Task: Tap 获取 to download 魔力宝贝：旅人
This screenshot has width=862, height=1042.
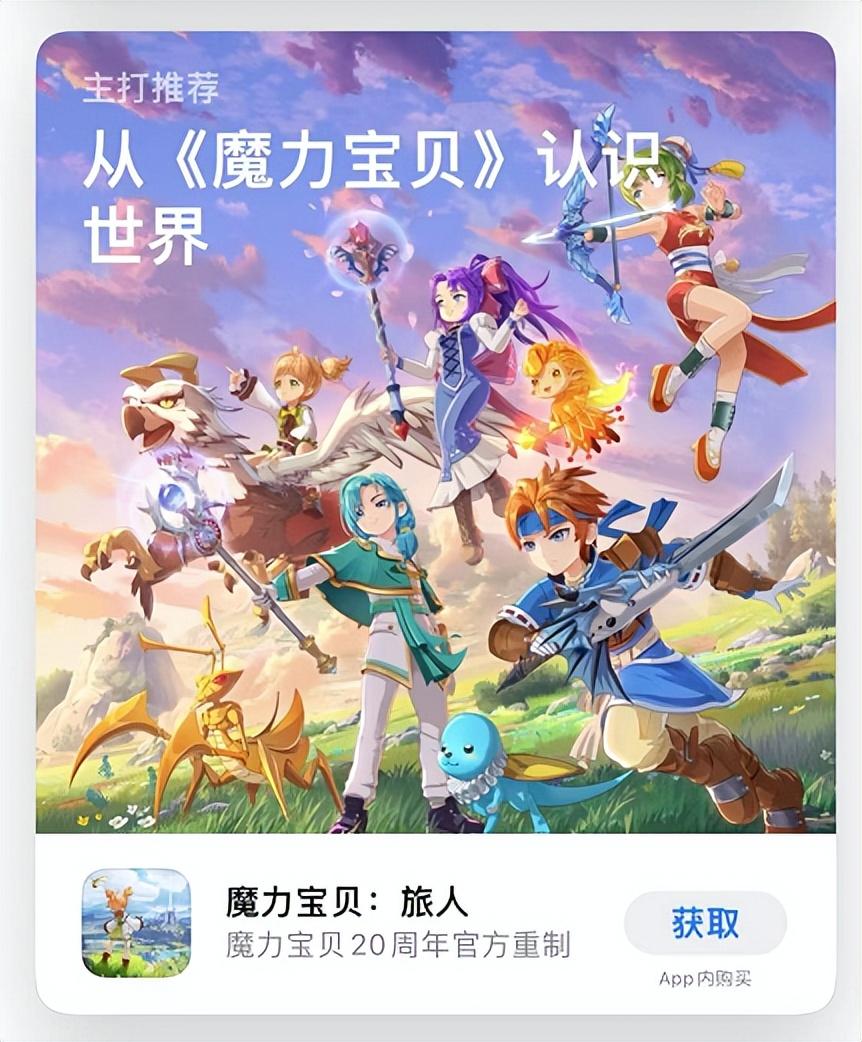Action: (705, 923)
